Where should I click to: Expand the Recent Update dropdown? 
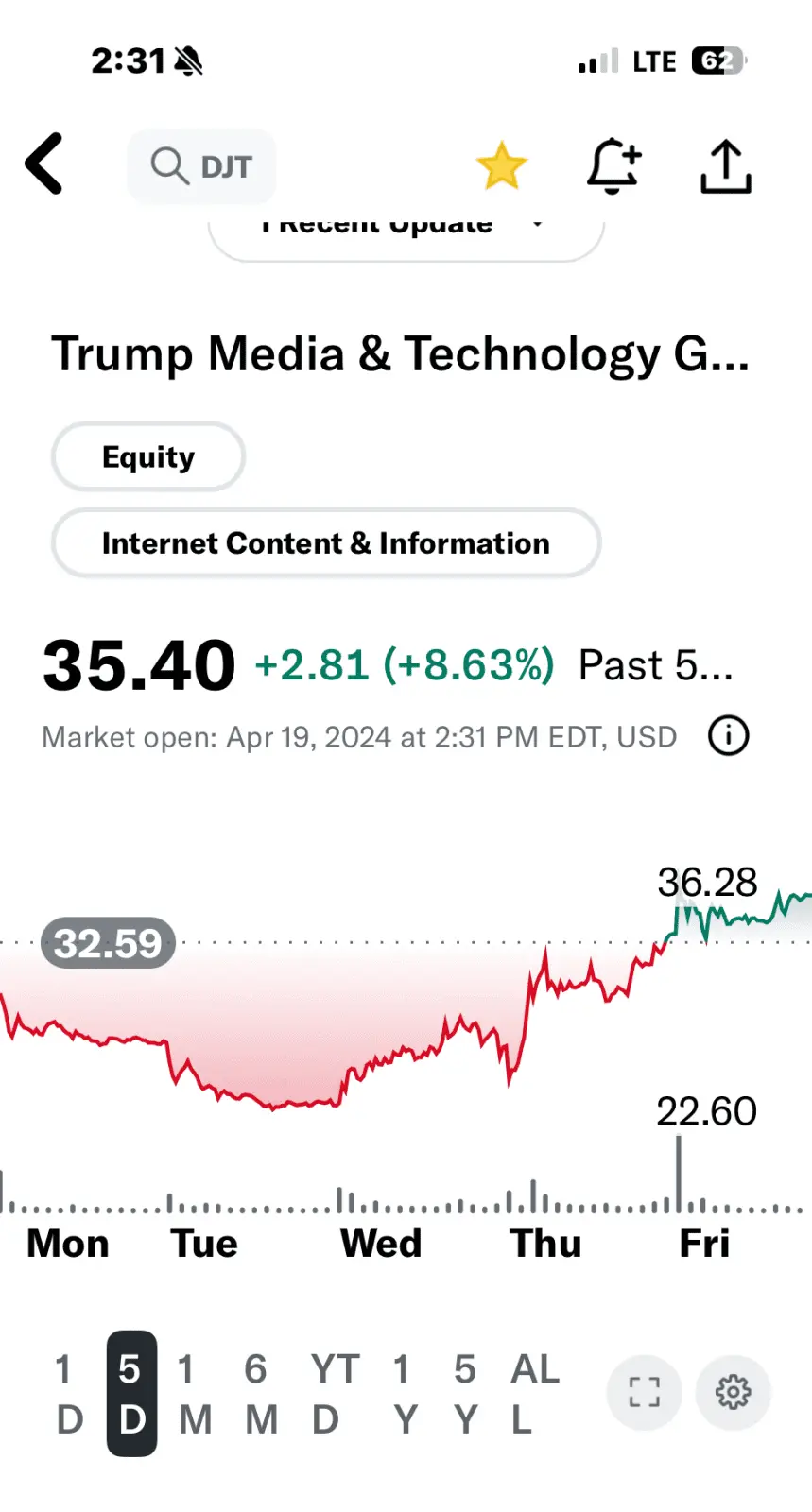(405, 230)
